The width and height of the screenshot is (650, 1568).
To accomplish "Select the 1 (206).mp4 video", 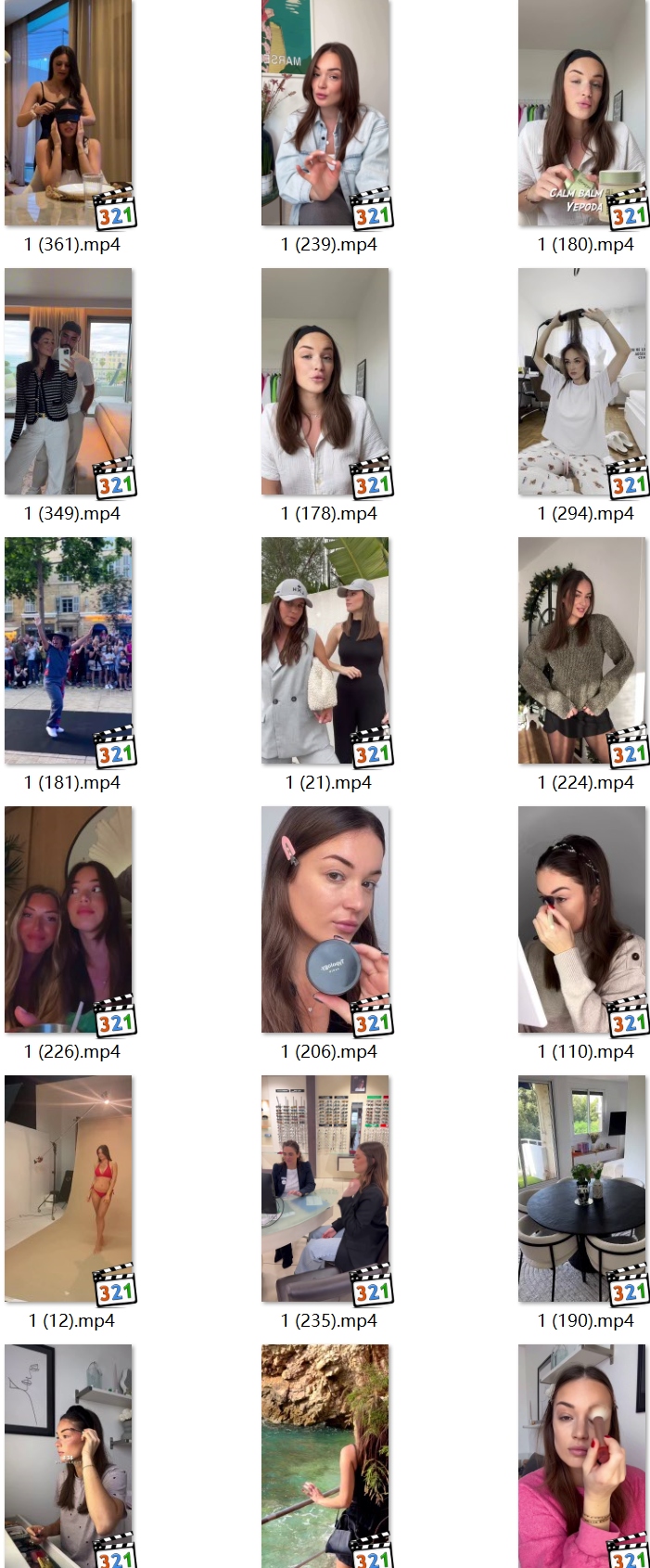I will [x=325, y=920].
